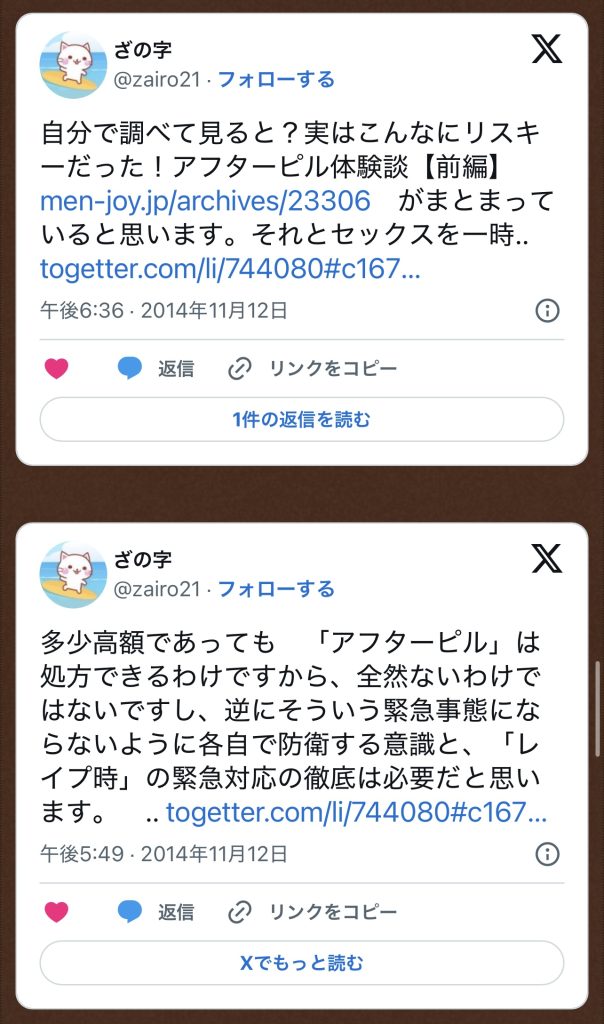Reply to the tweet posted at 午後5:49
Image resolution: width=604 pixels, height=1024 pixels.
click(x=156, y=913)
